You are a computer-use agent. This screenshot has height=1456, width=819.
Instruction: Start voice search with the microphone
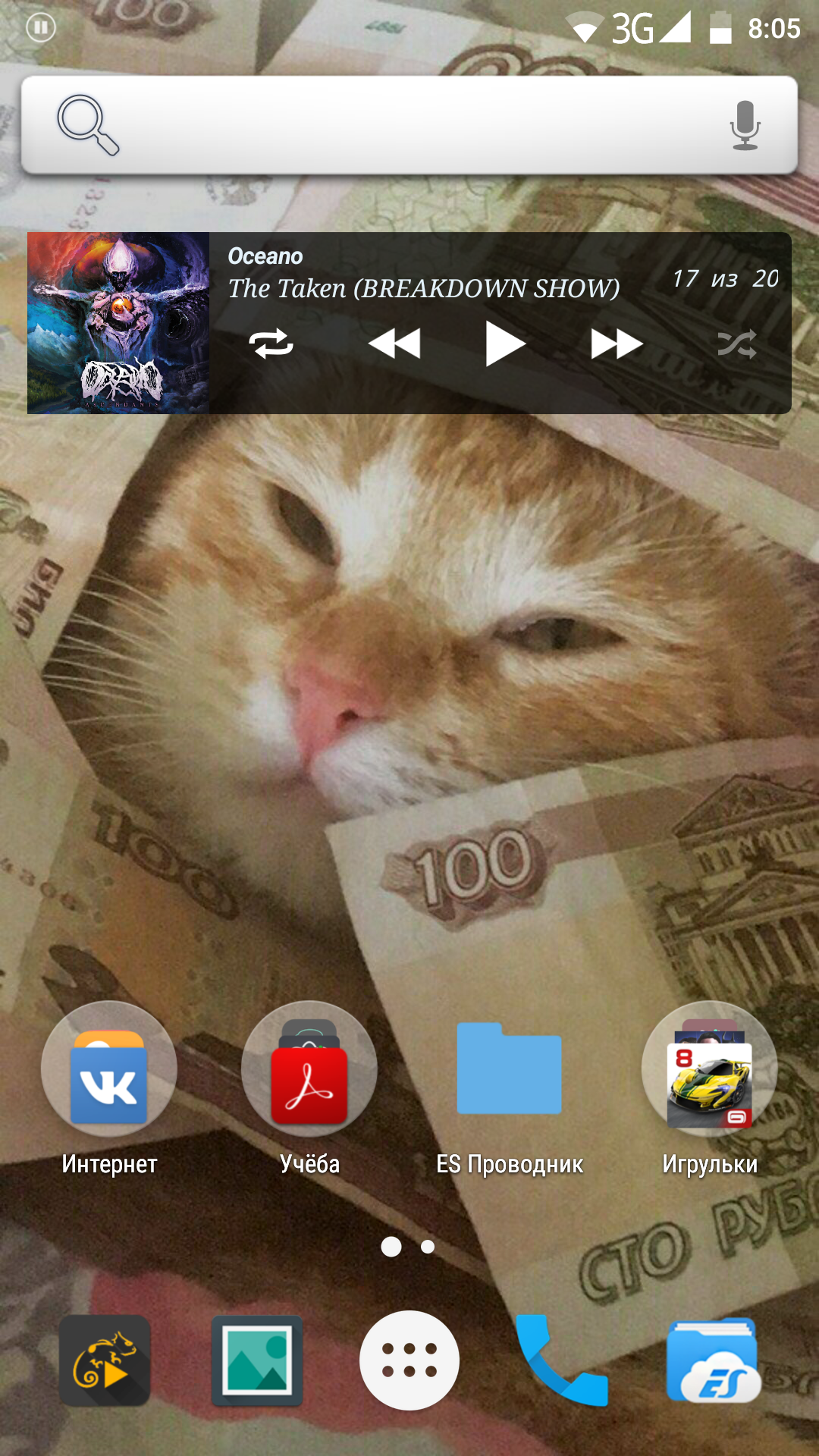pyautogui.click(x=745, y=125)
